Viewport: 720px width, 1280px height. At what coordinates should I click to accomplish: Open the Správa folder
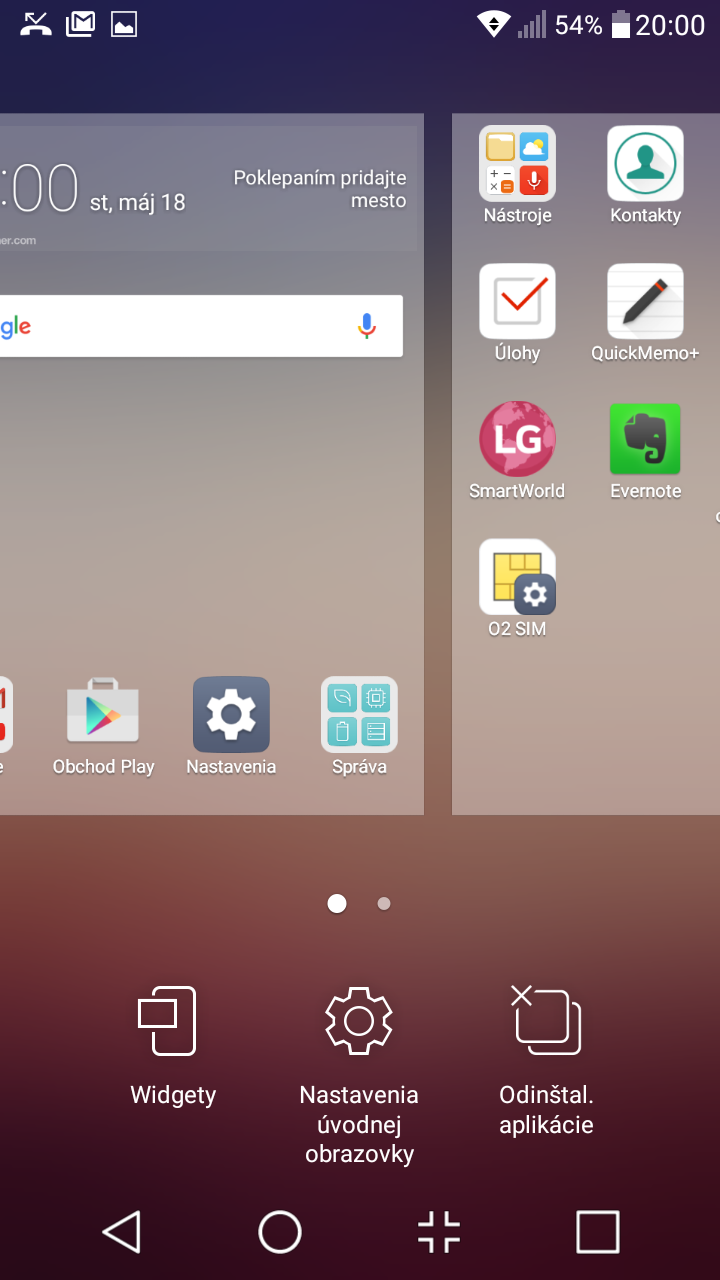359,727
